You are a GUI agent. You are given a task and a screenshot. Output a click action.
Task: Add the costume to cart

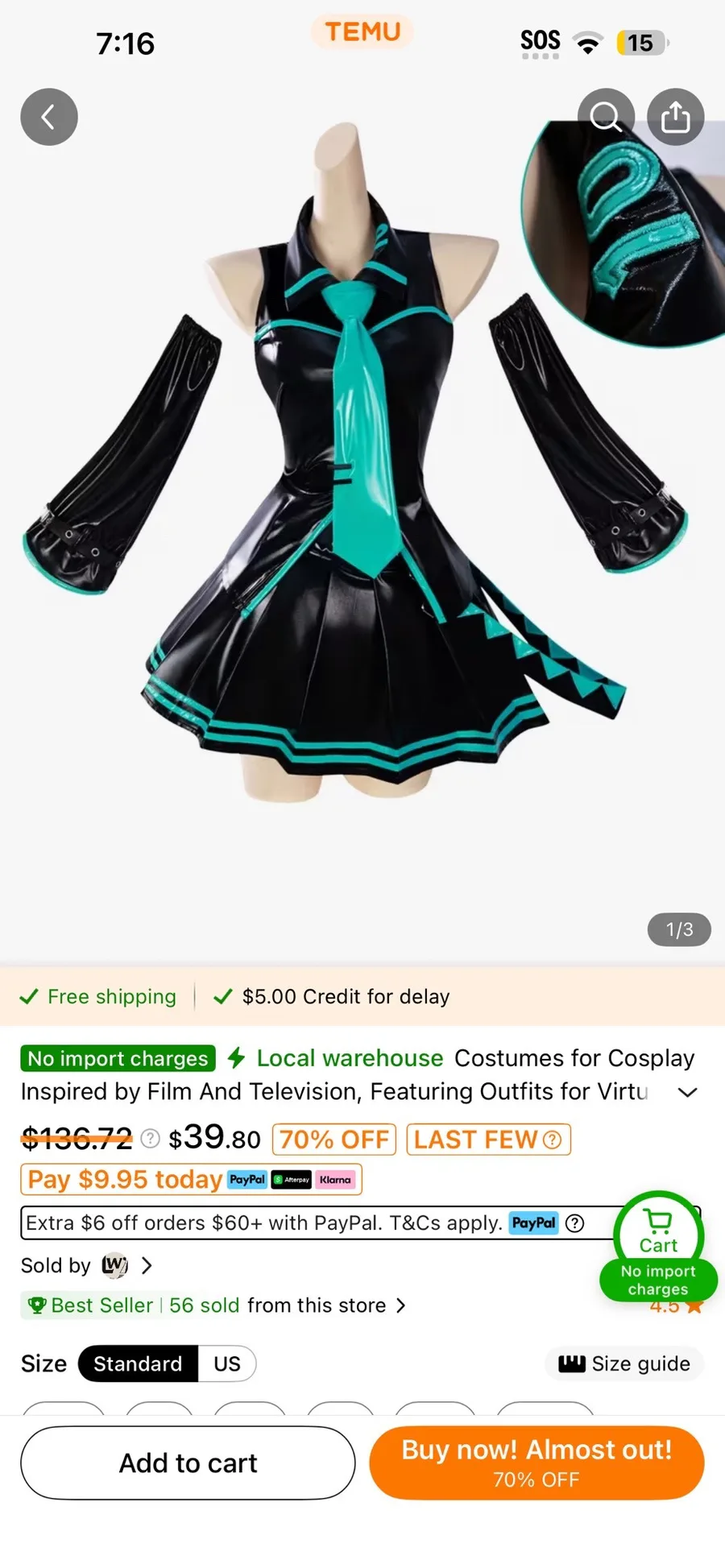coord(188,1463)
